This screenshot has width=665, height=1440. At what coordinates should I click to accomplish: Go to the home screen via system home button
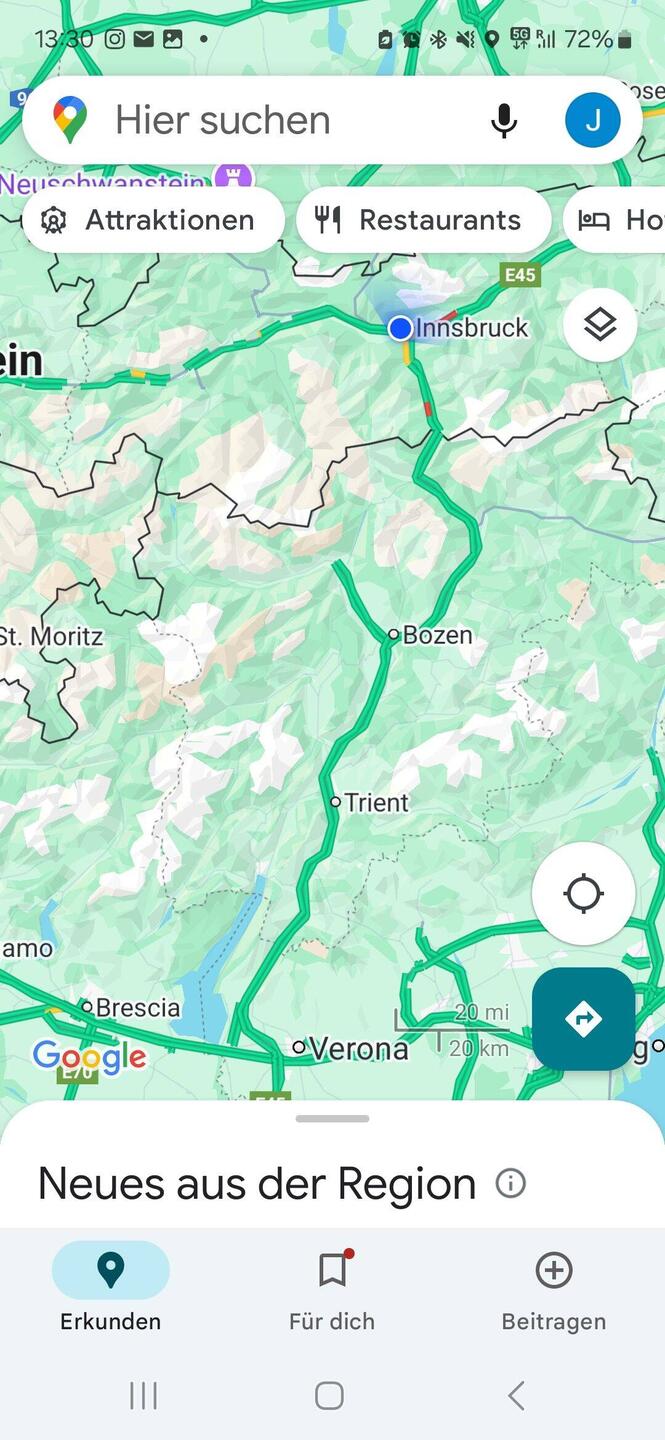330,1395
